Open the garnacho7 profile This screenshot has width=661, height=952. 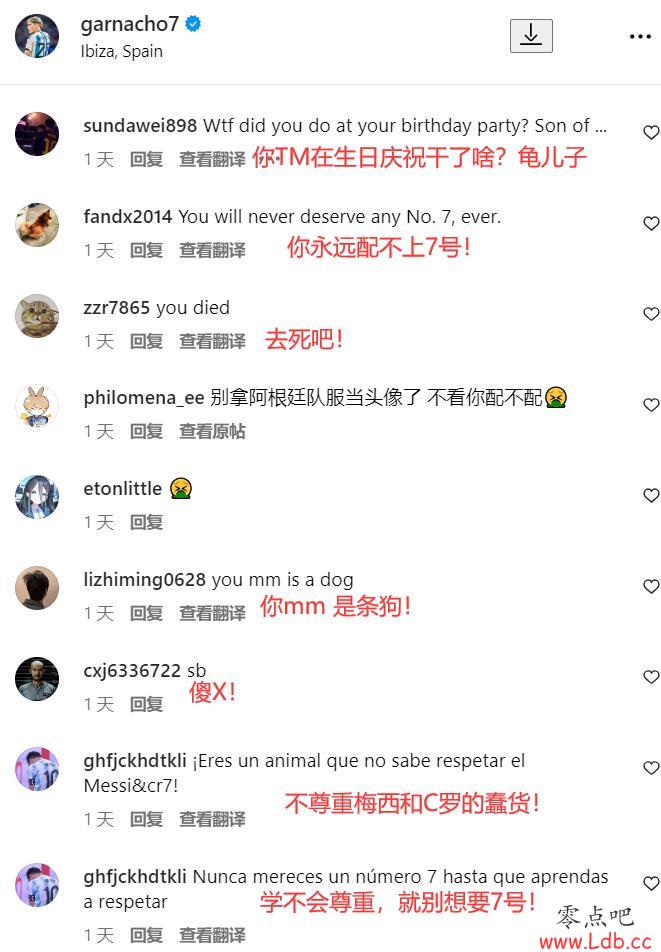point(129,24)
